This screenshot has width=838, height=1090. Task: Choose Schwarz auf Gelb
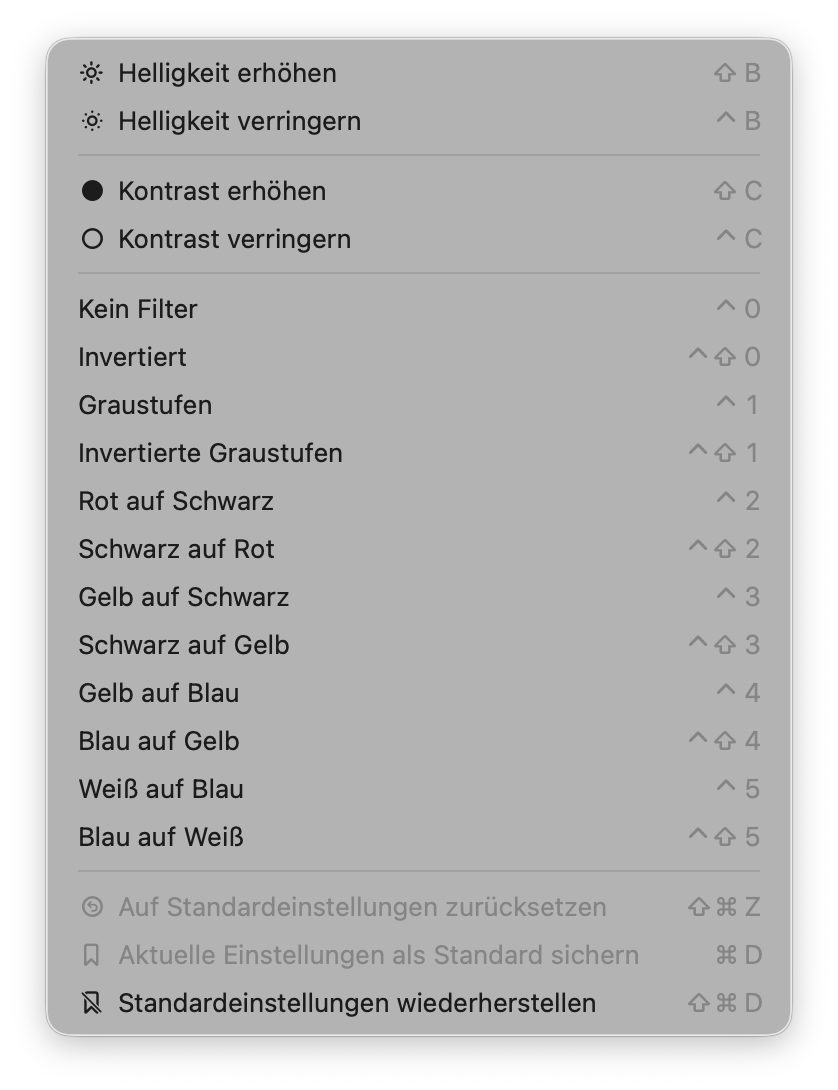point(184,645)
